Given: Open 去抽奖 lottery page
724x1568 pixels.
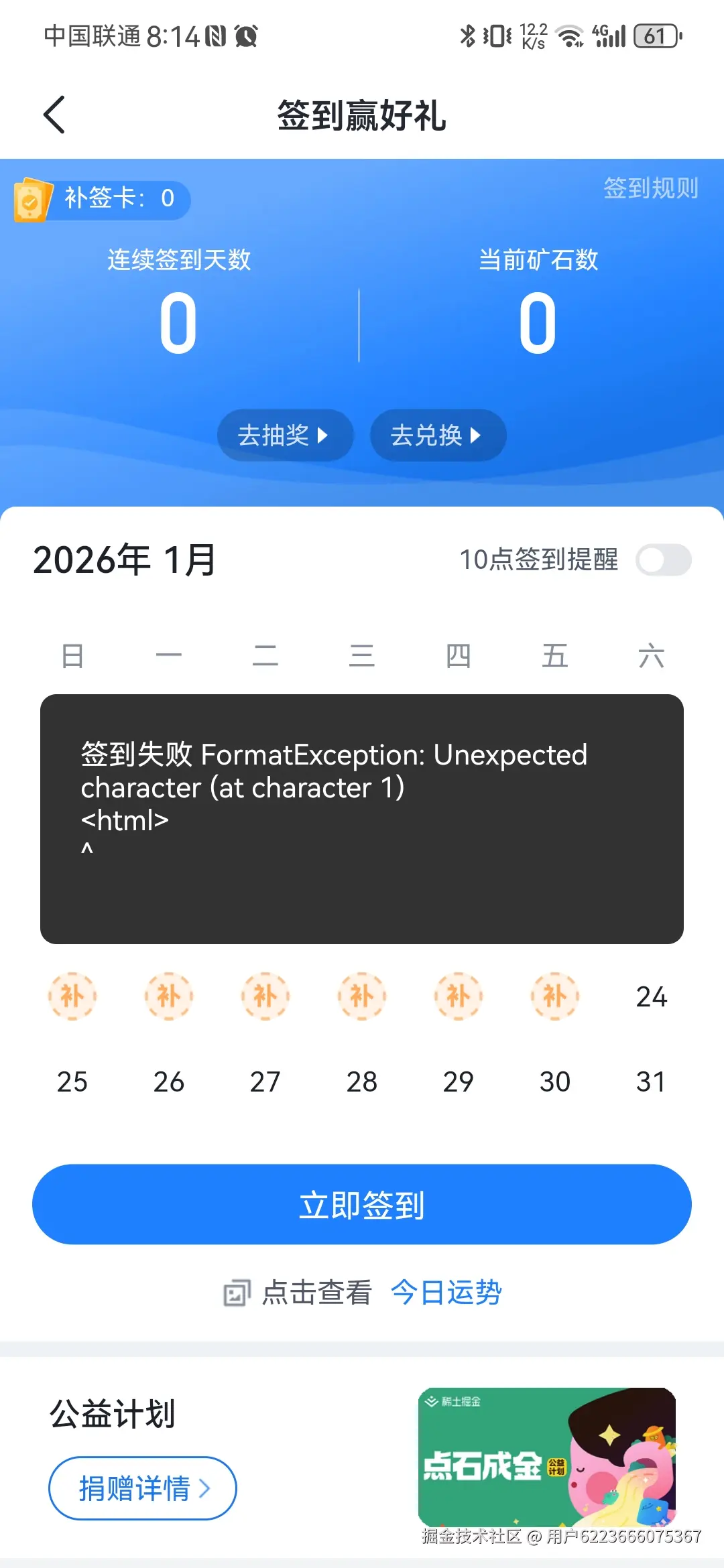Looking at the screenshot, I should point(285,435).
